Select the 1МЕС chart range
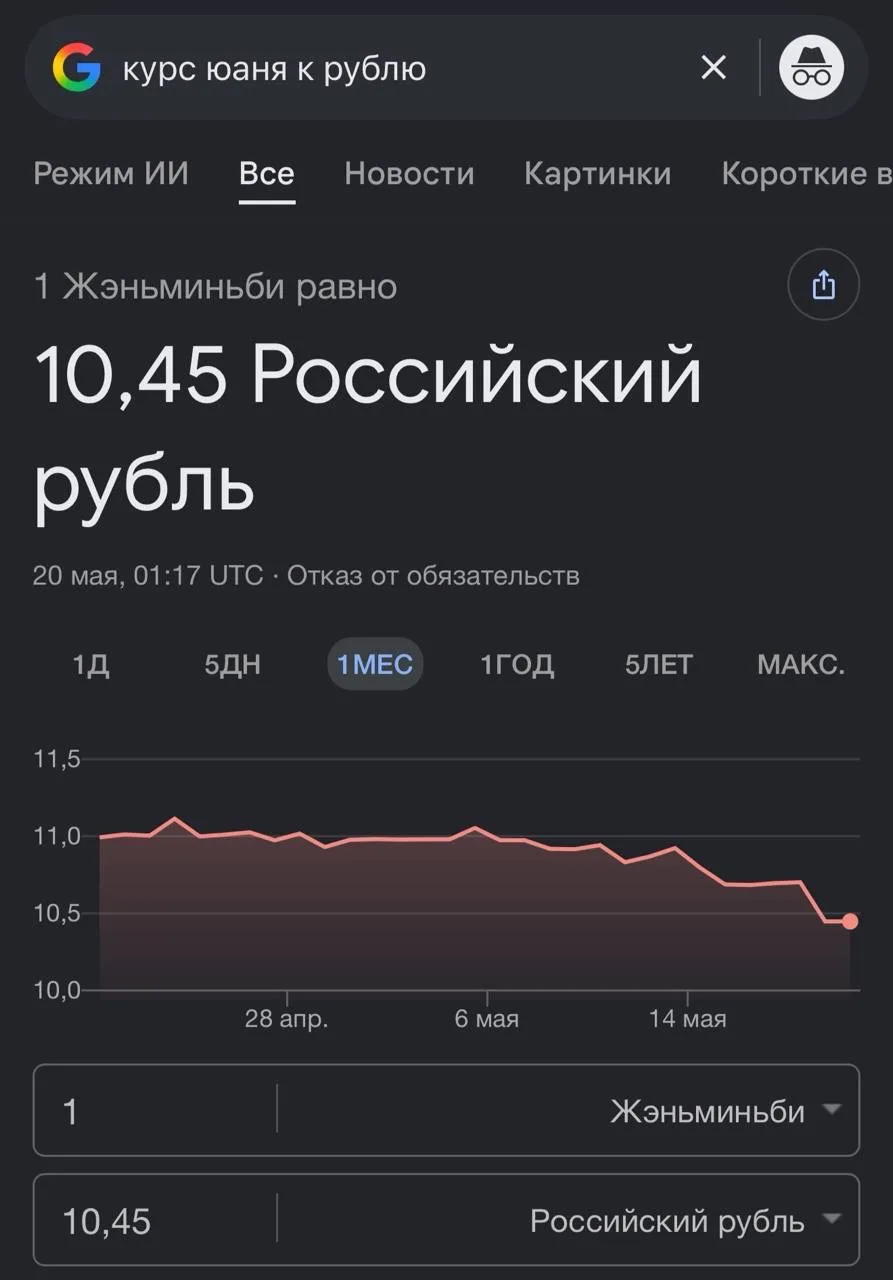The width and height of the screenshot is (893, 1280). click(375, 665)
